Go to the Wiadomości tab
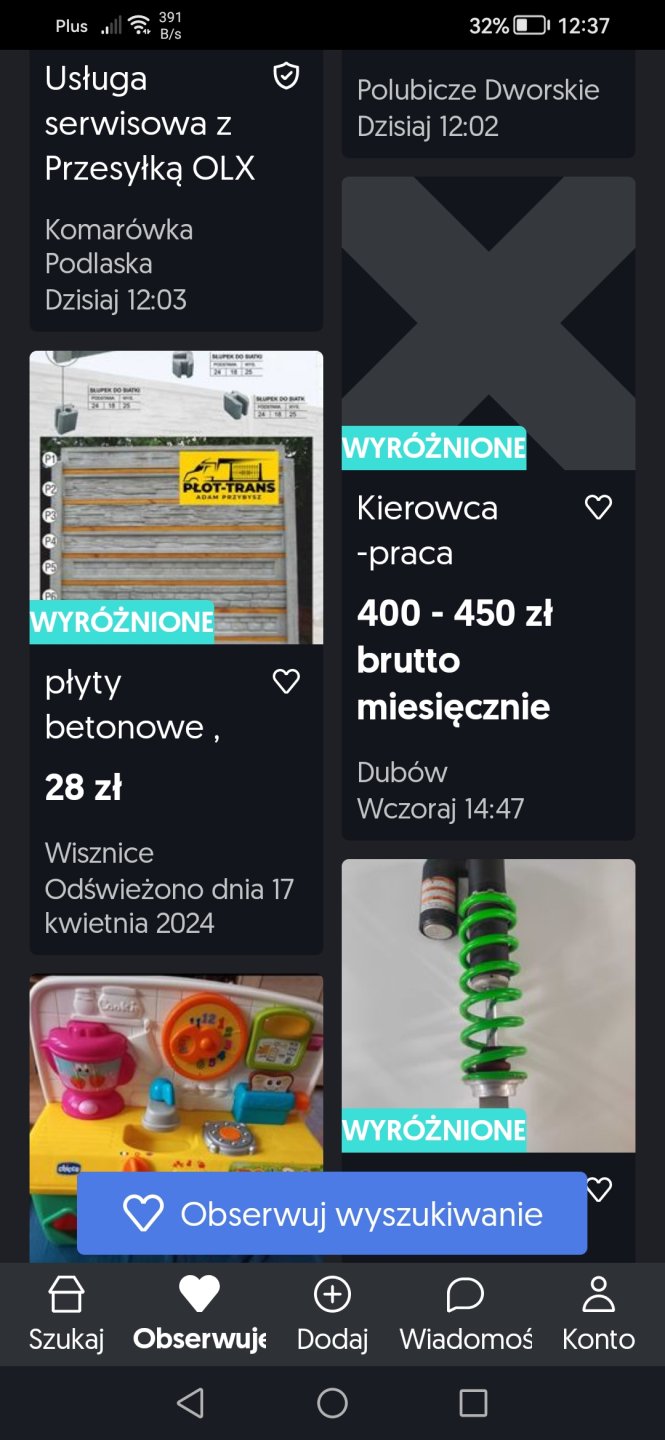Screen dimensions: 665x1440 465,1313
